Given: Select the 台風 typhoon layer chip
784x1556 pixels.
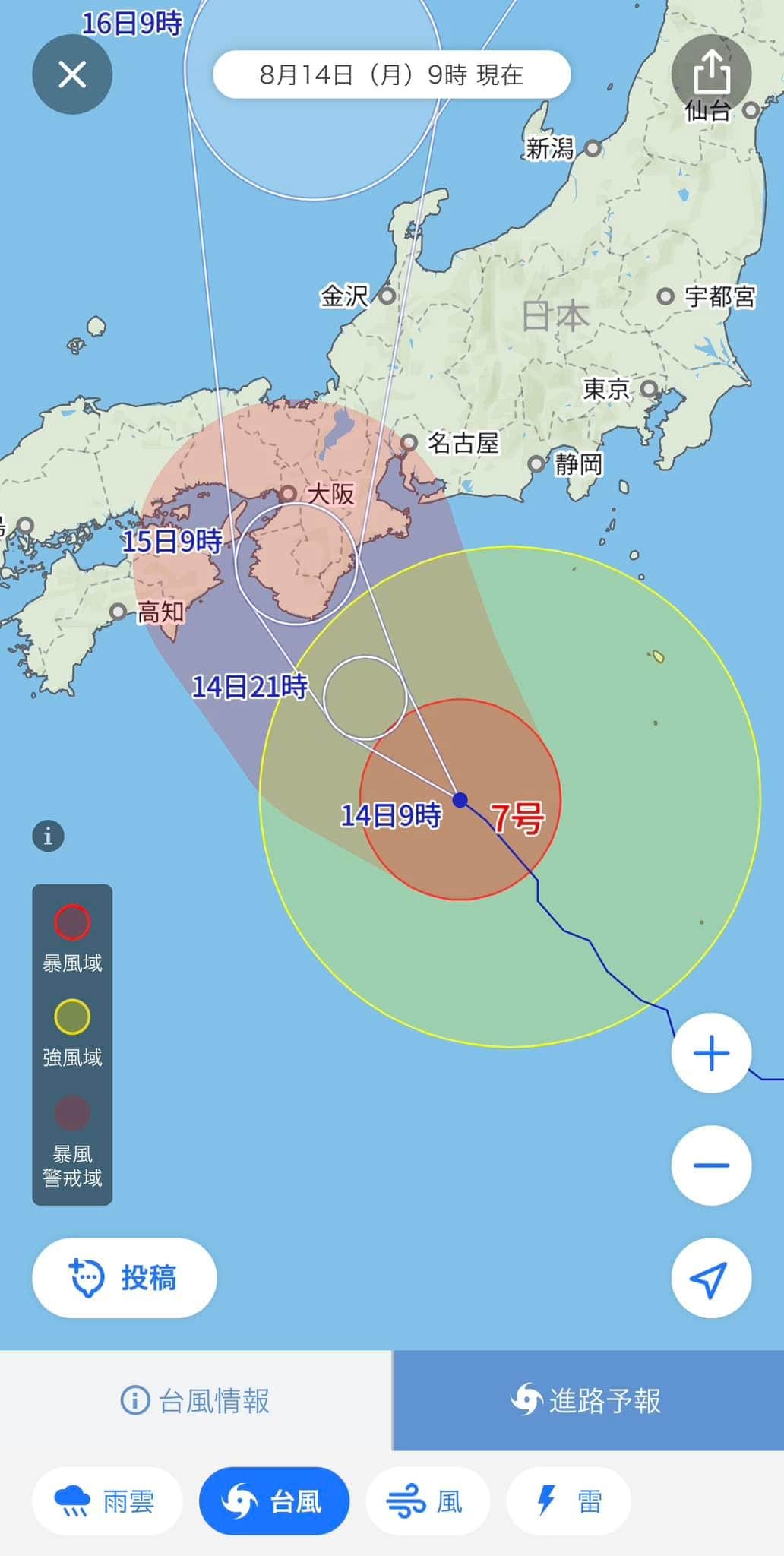Looking at the screenshot, I should tap(274, 1501).
